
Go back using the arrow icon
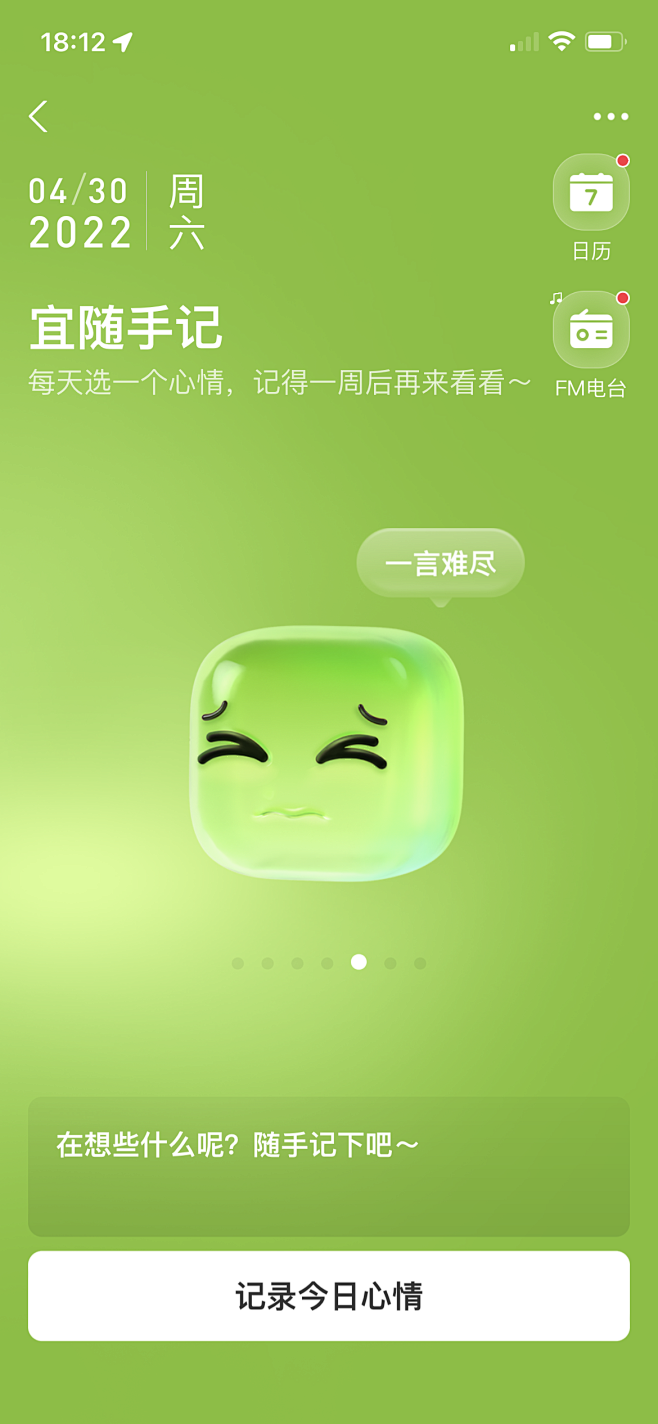coord(38,117)
